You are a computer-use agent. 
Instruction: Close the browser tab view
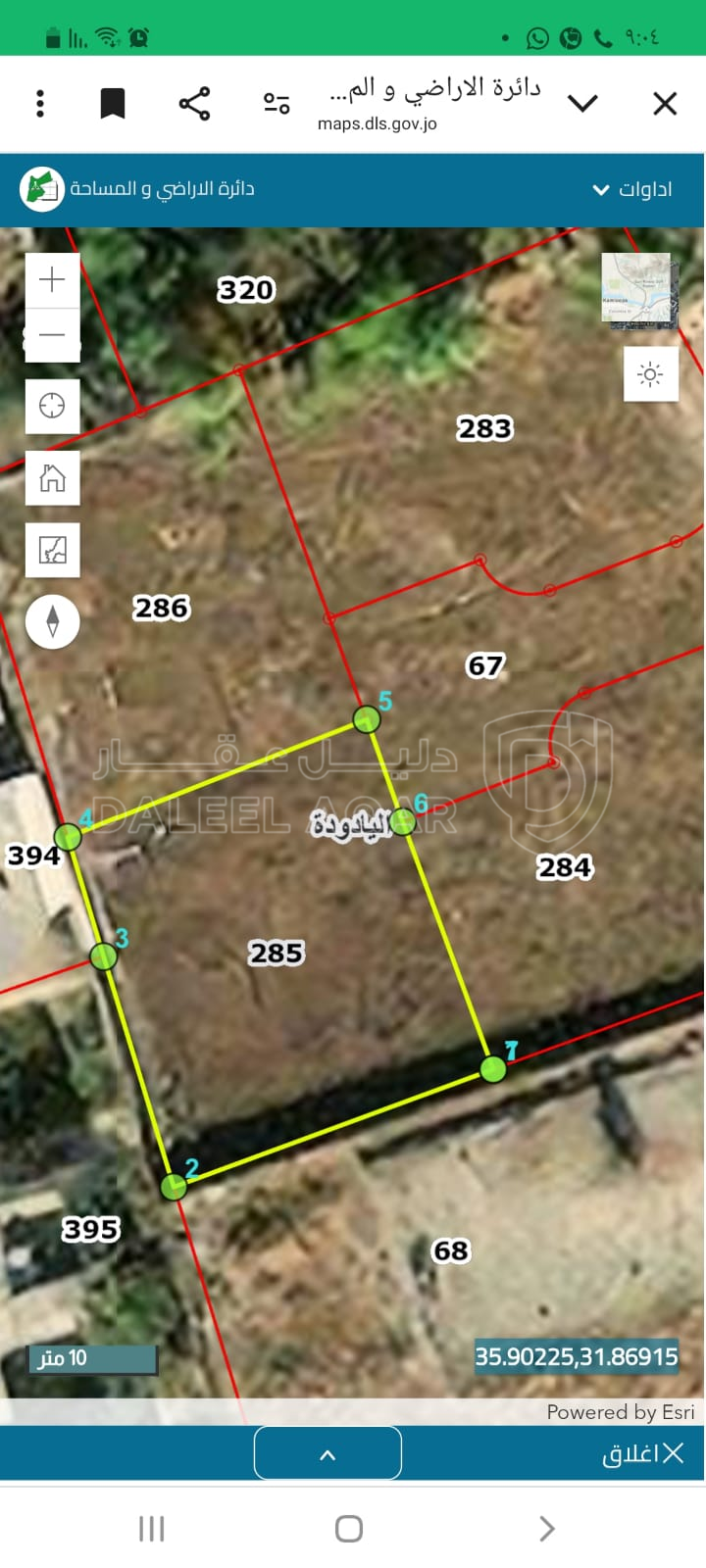pos(665,103)
